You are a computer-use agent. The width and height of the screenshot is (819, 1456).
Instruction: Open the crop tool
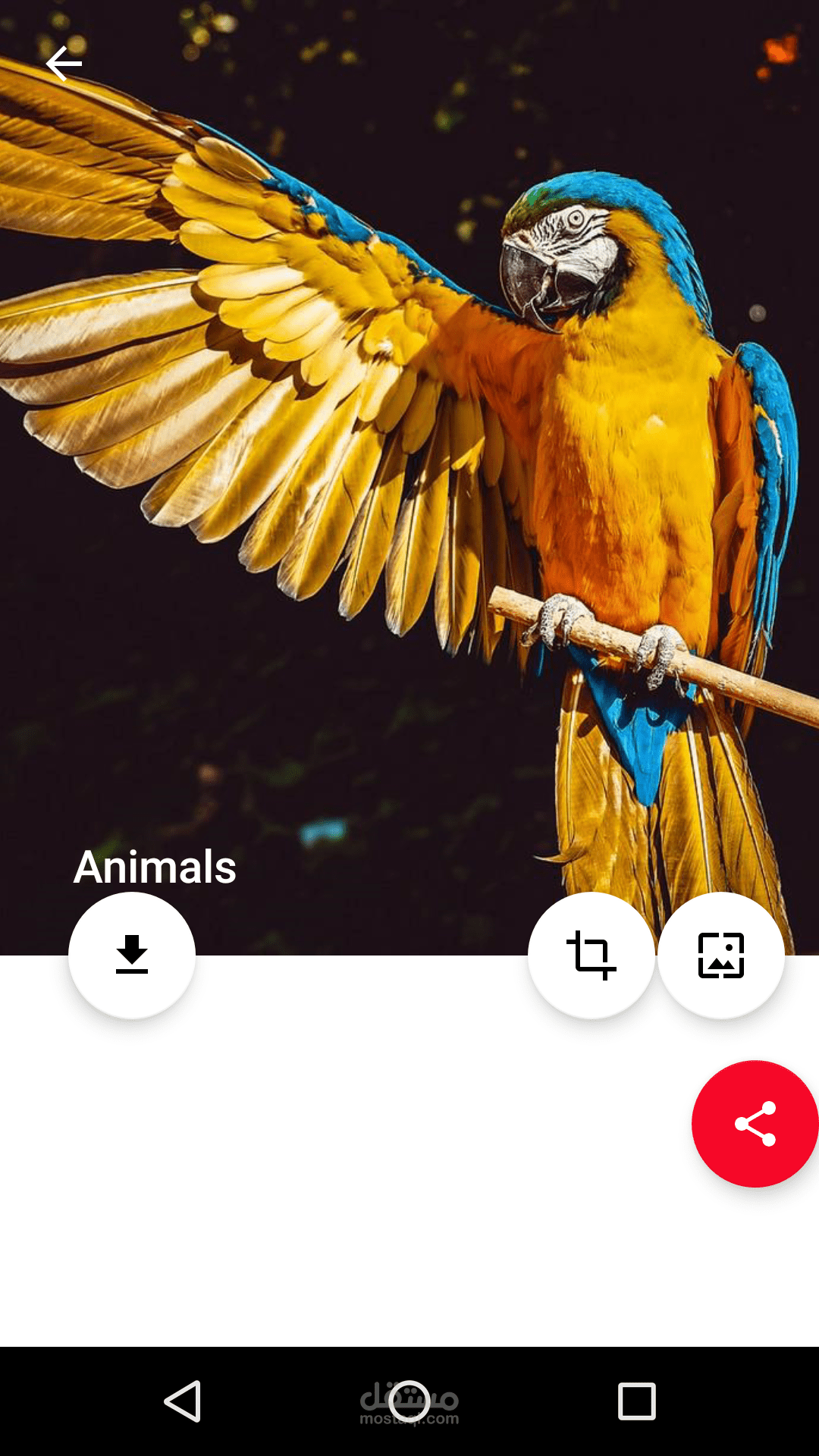coord(591,955)
